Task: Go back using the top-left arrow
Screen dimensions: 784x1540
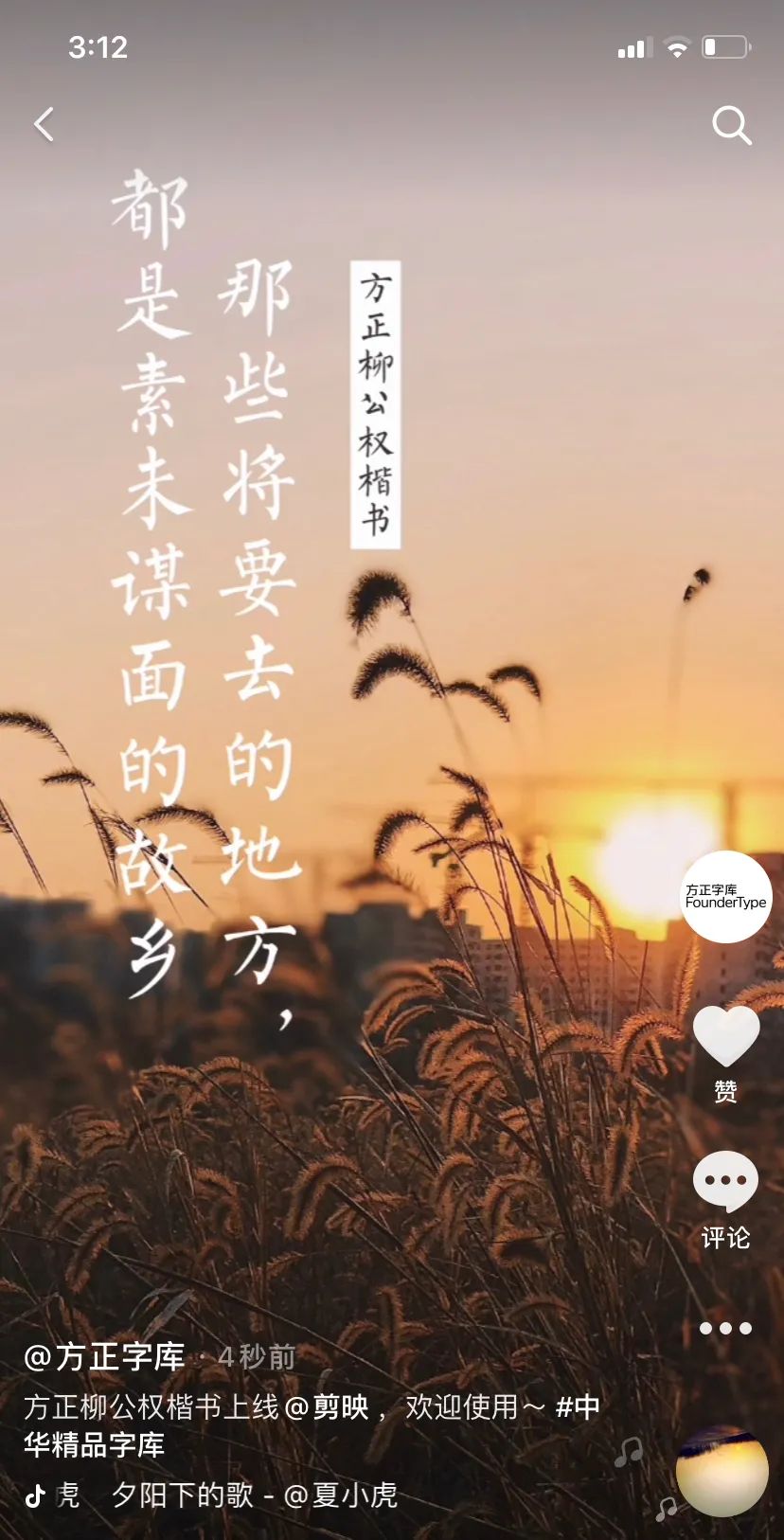Action: point(45,124)
